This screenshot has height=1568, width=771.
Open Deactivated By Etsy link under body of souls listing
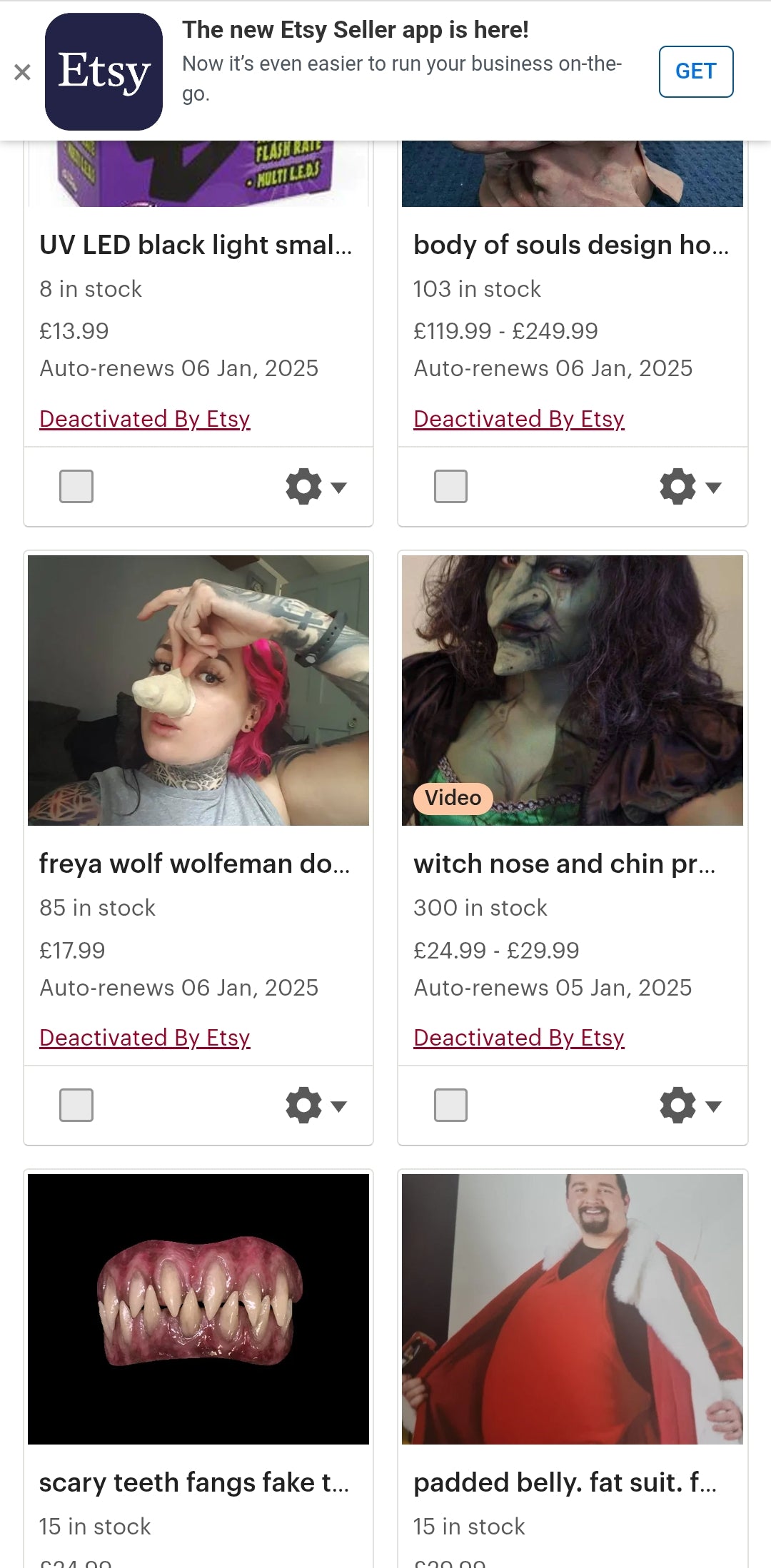[x=519, y=419]
